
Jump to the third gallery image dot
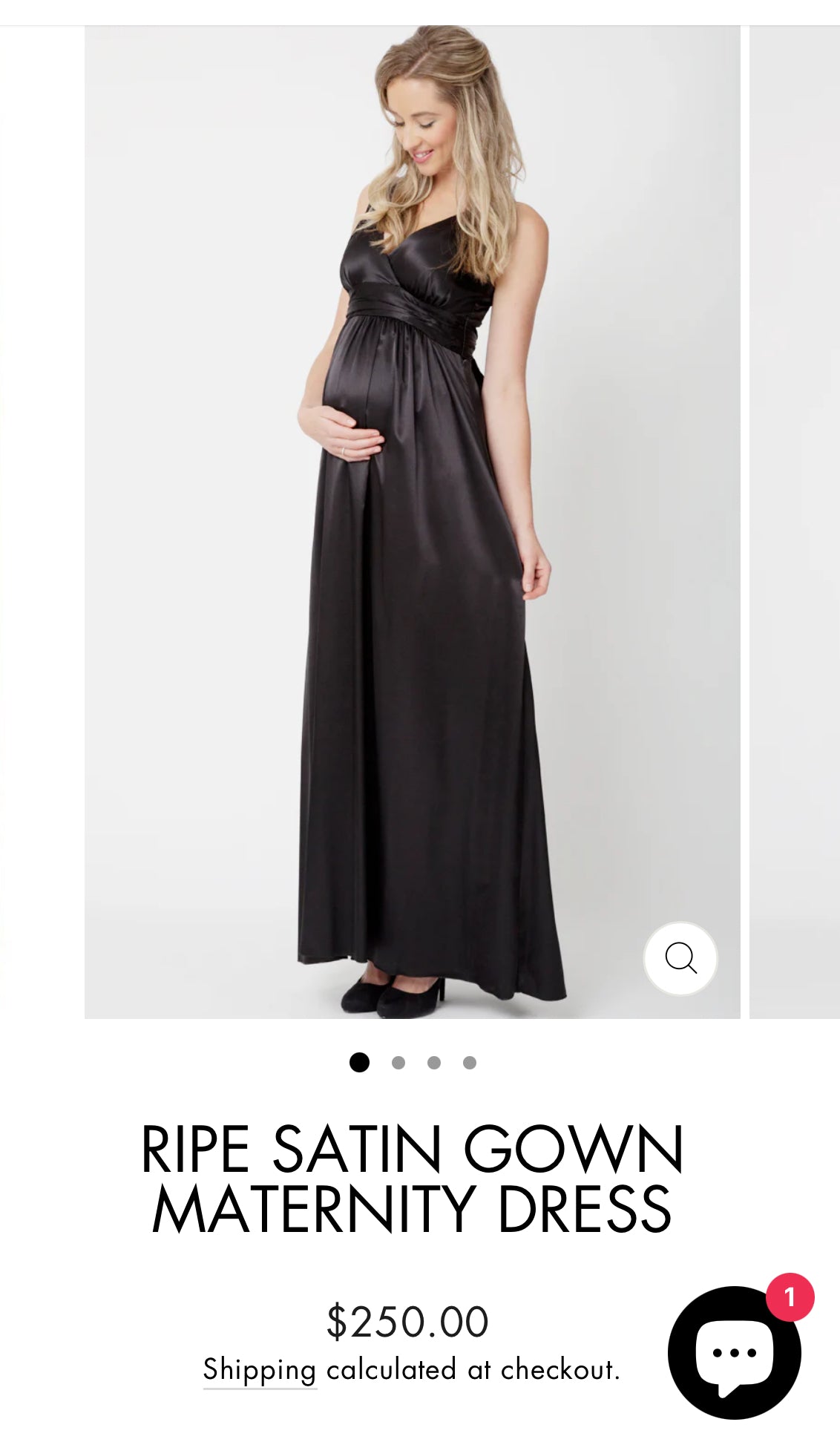point(434,1063)
